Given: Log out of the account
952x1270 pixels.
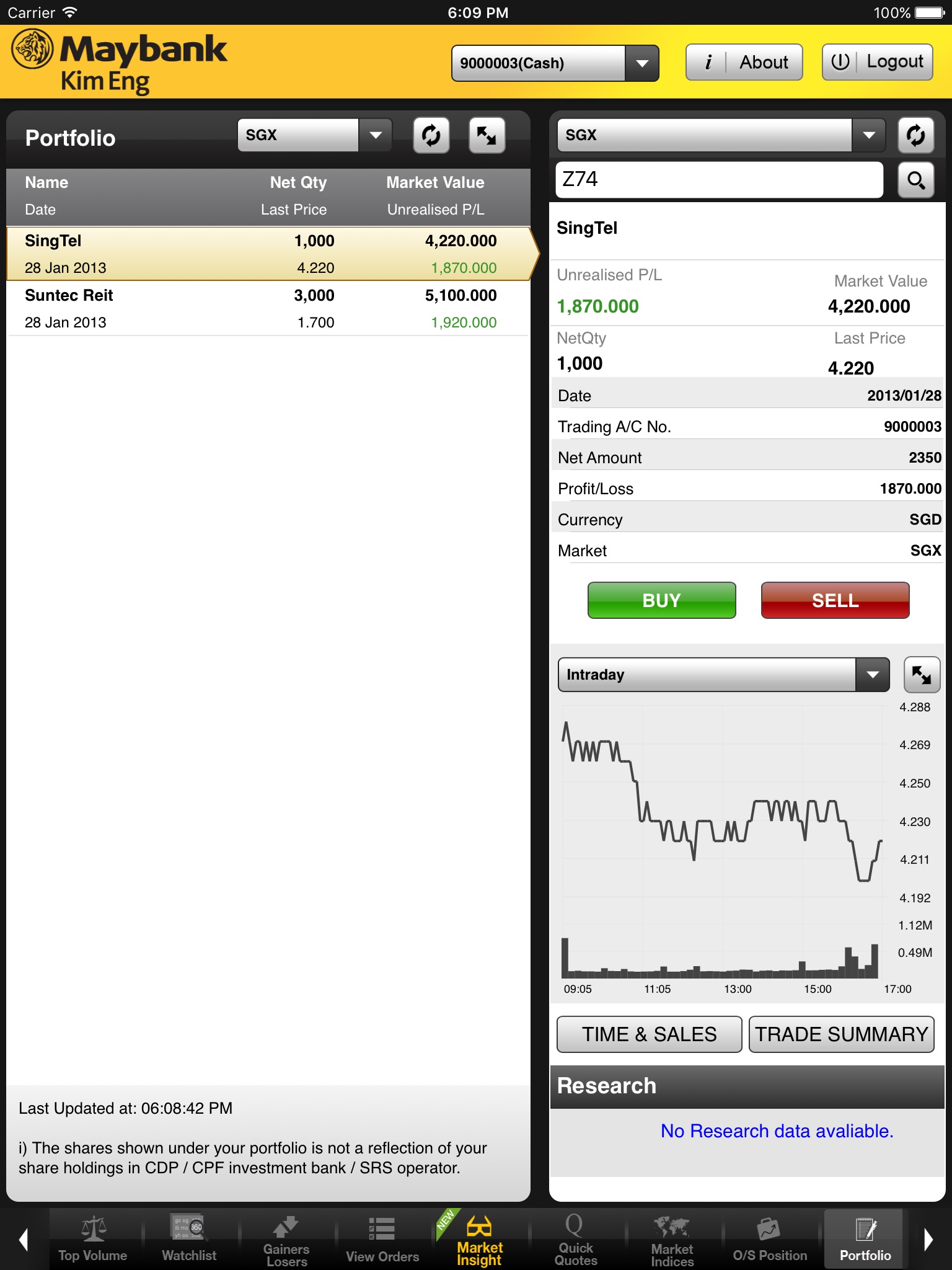Looking at the screenshot, I should [x=876, y=62].
